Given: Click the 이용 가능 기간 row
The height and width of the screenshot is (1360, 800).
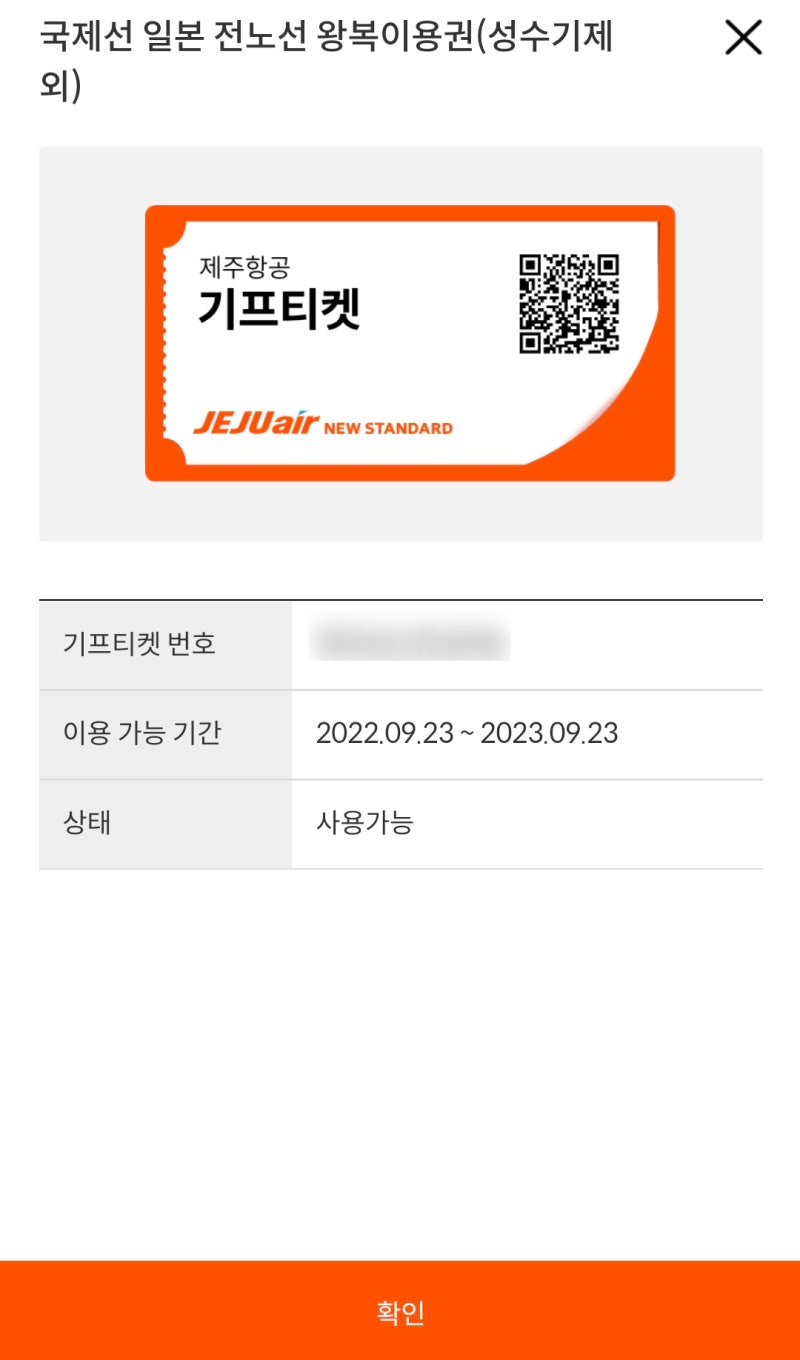Looking at the screenshot, I should tap(400, 735).
